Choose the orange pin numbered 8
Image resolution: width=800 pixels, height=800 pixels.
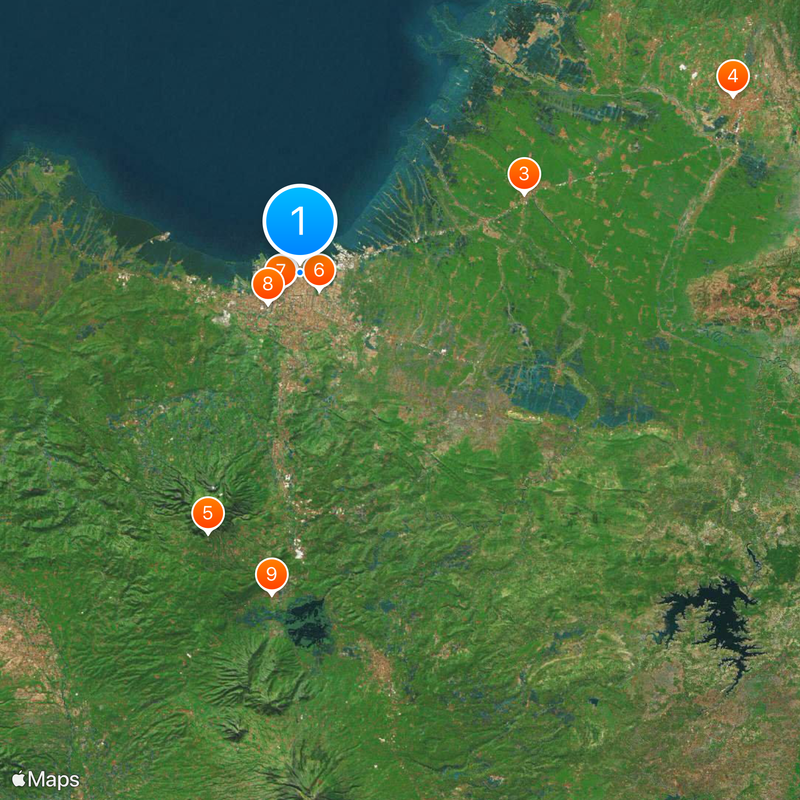click(267, 285)
